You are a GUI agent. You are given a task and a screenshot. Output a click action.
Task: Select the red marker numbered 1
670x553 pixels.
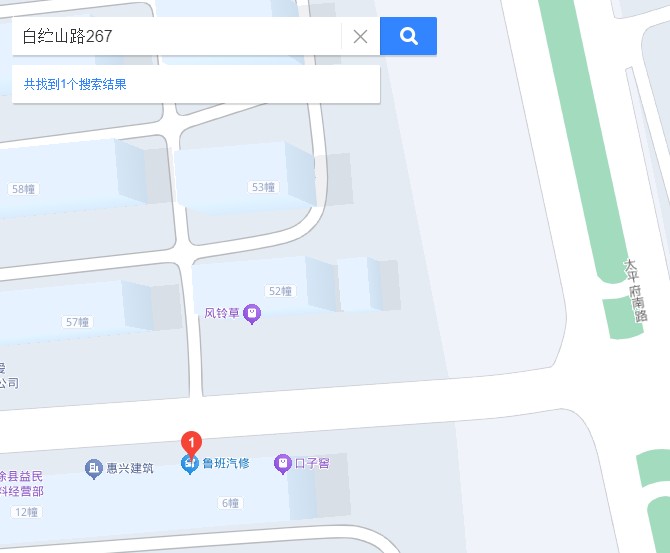pos(191,442)
